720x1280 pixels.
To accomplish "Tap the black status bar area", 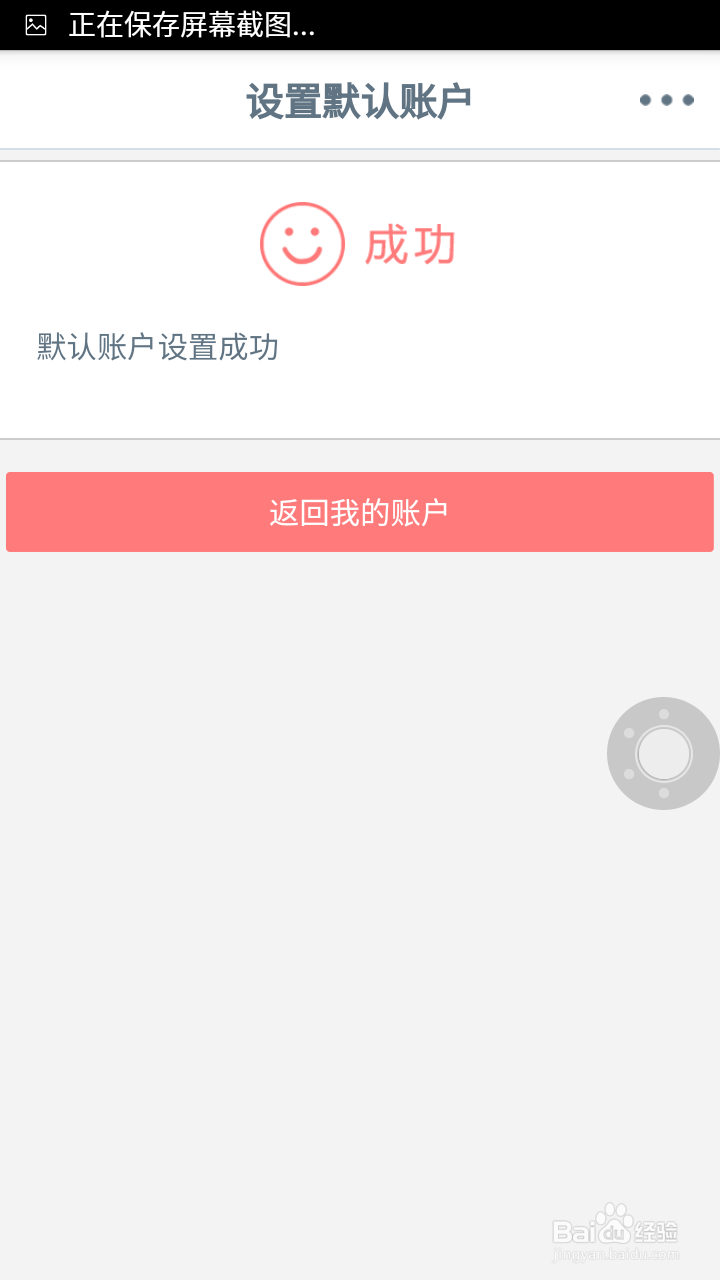I will click(500, 24).
